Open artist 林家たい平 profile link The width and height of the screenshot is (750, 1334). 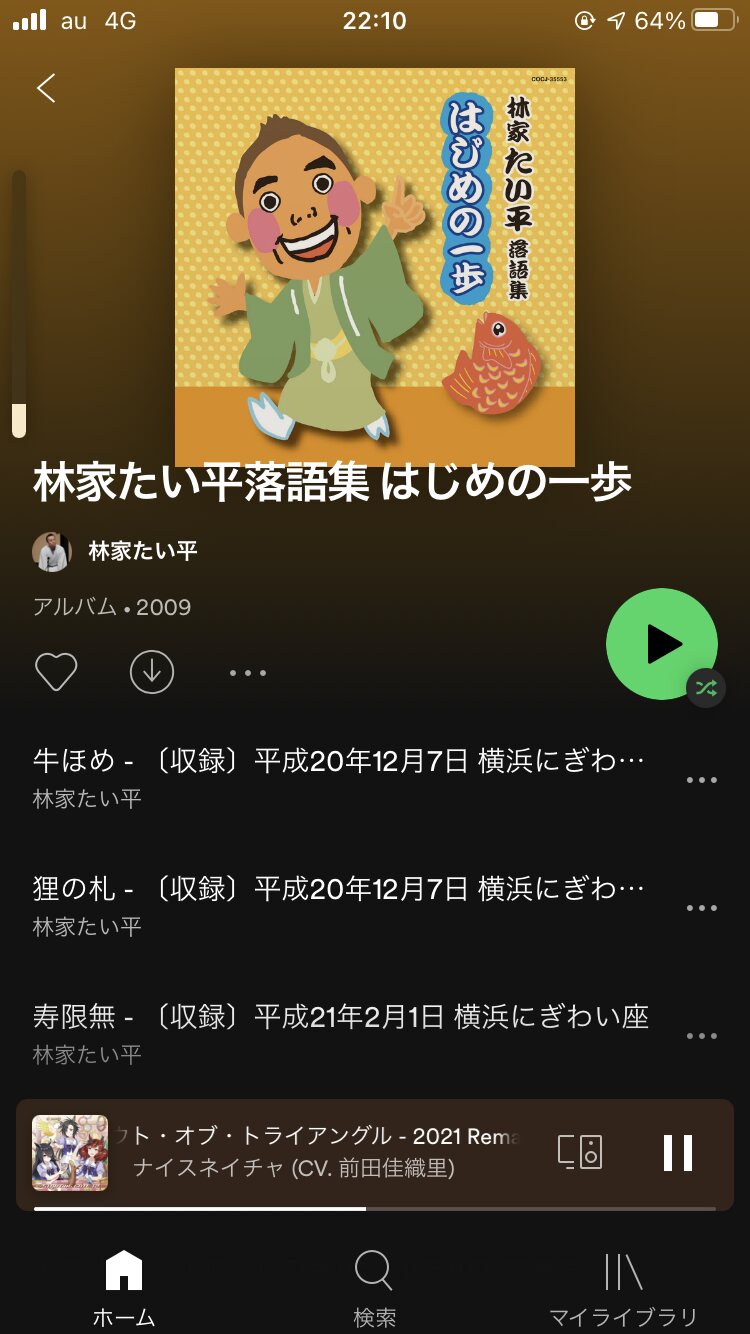tap(143, 551)
